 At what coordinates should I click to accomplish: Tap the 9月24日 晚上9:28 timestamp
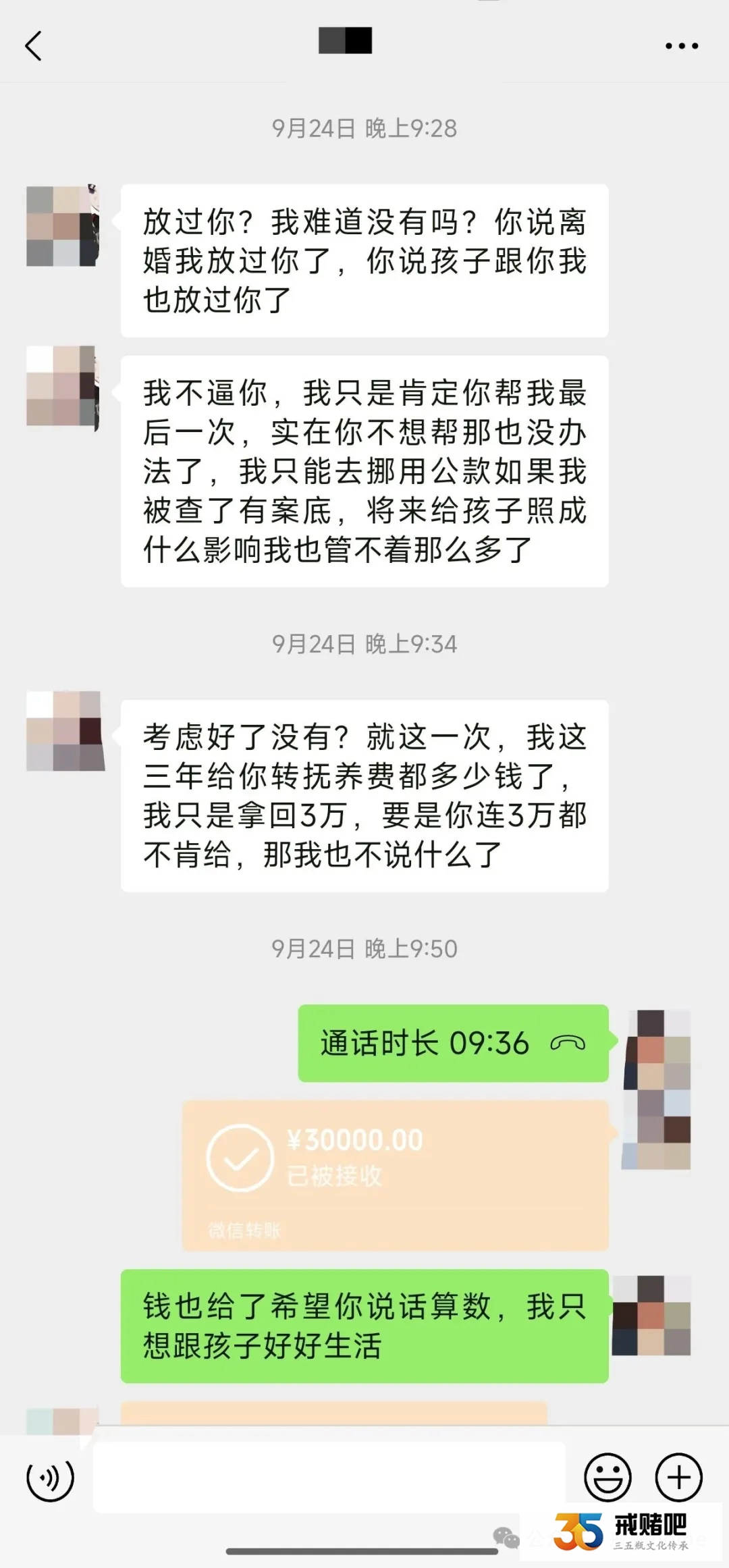click(364, 127)
